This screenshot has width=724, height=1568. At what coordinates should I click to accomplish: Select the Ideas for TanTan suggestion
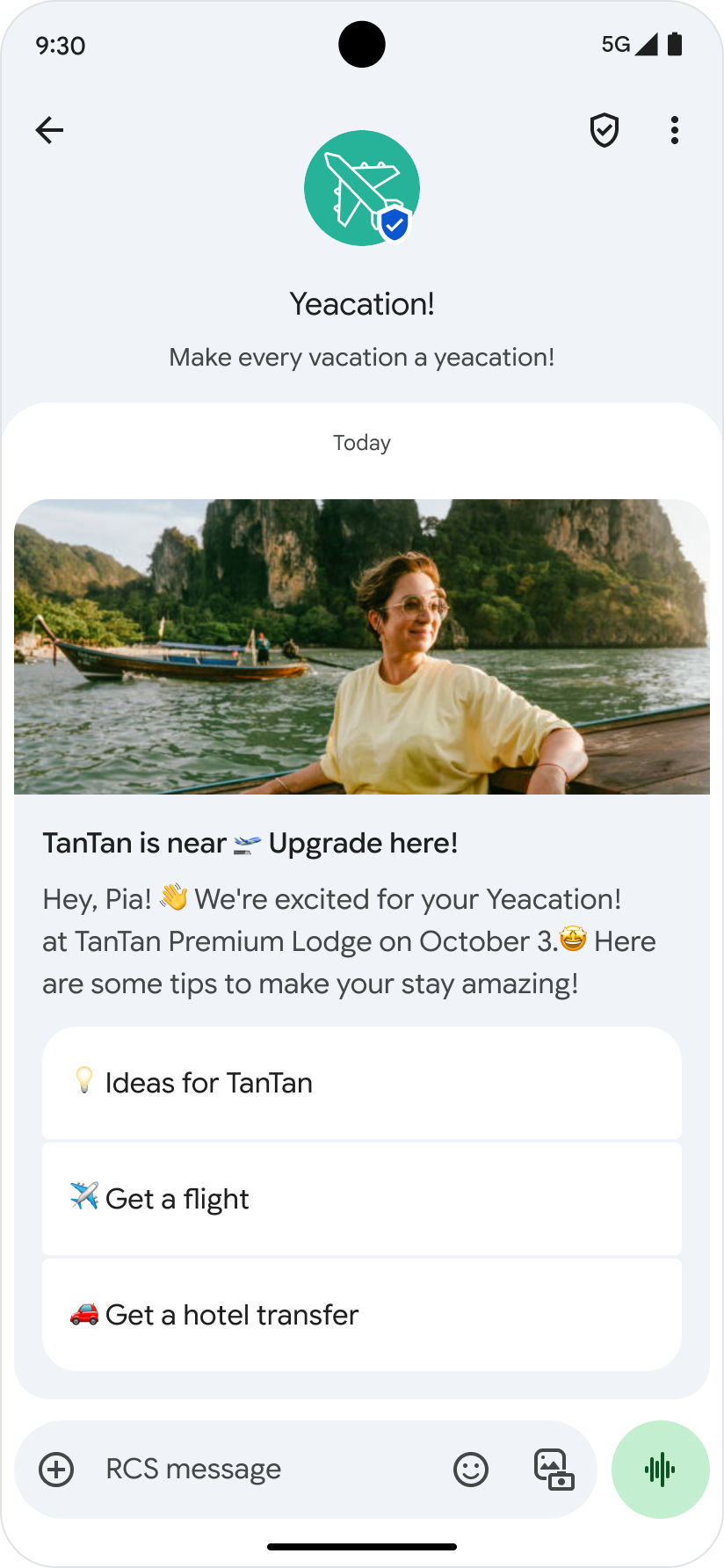361,1083
